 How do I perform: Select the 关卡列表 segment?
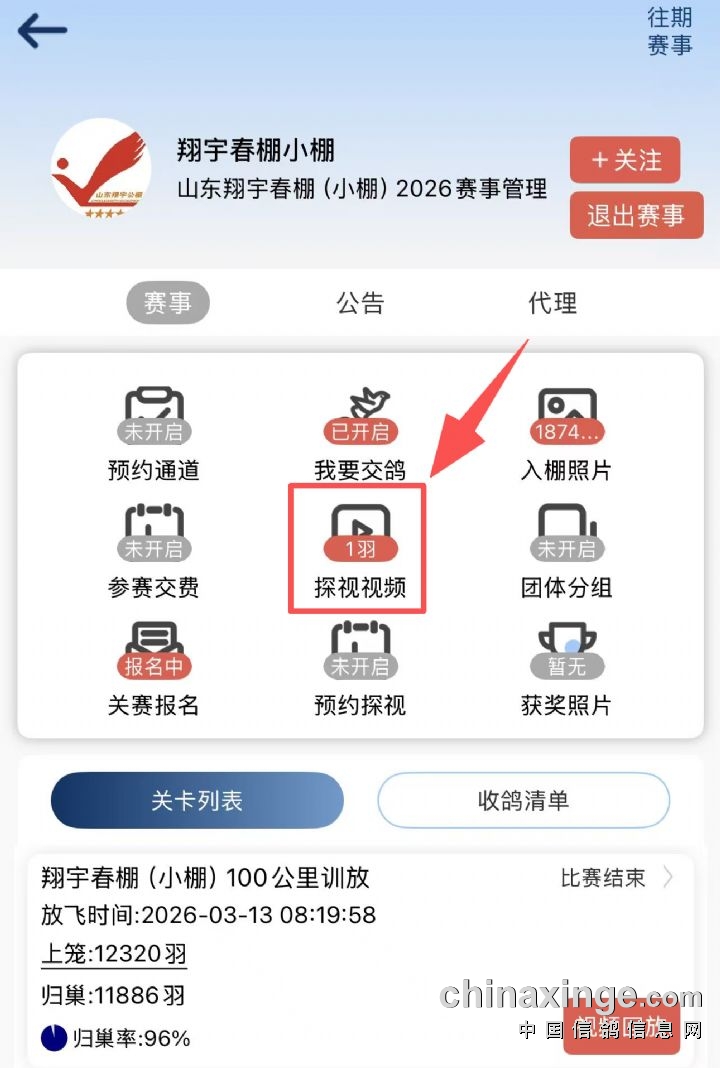(197, 800)
